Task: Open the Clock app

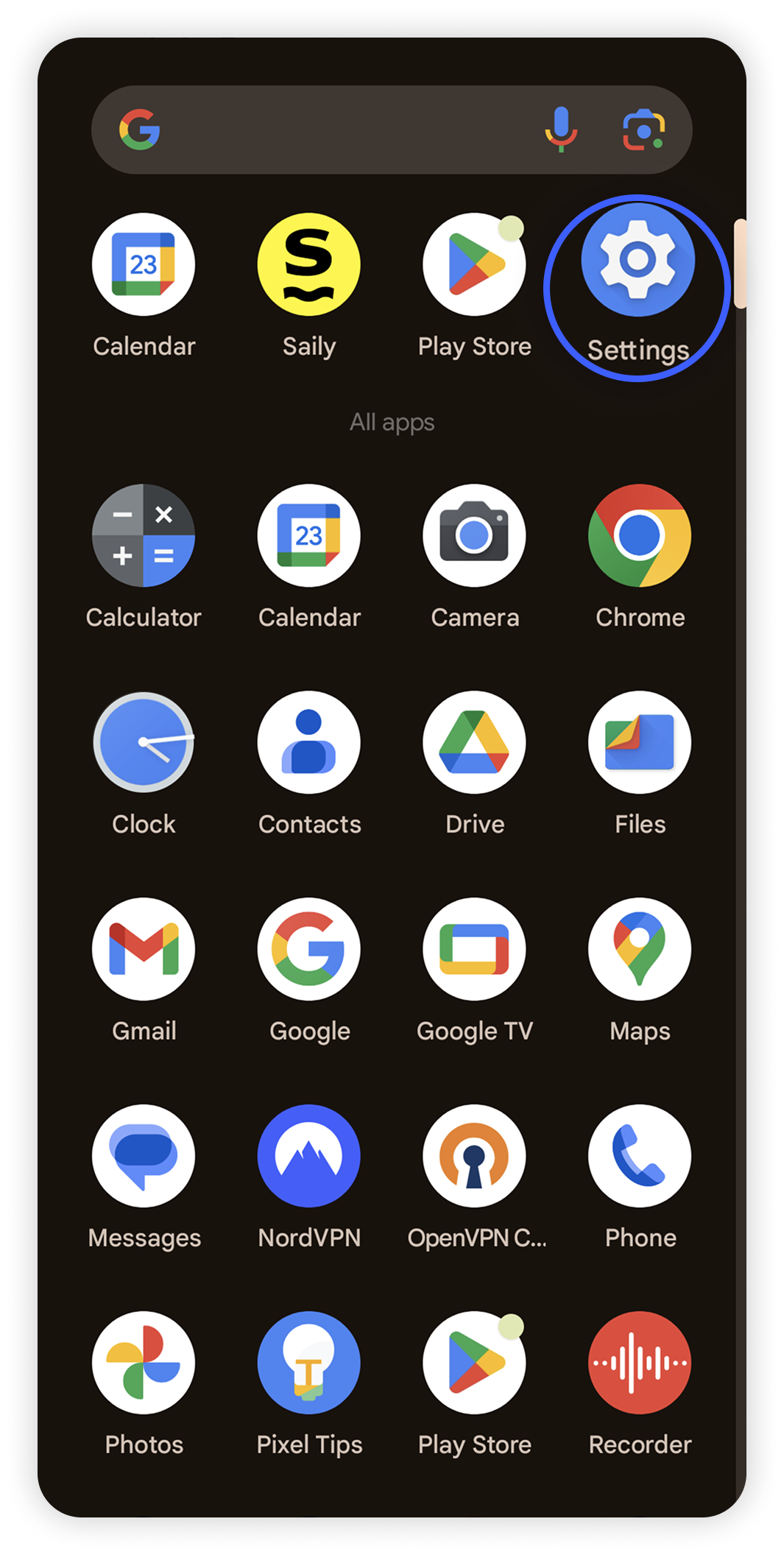Action: [144, 742]
